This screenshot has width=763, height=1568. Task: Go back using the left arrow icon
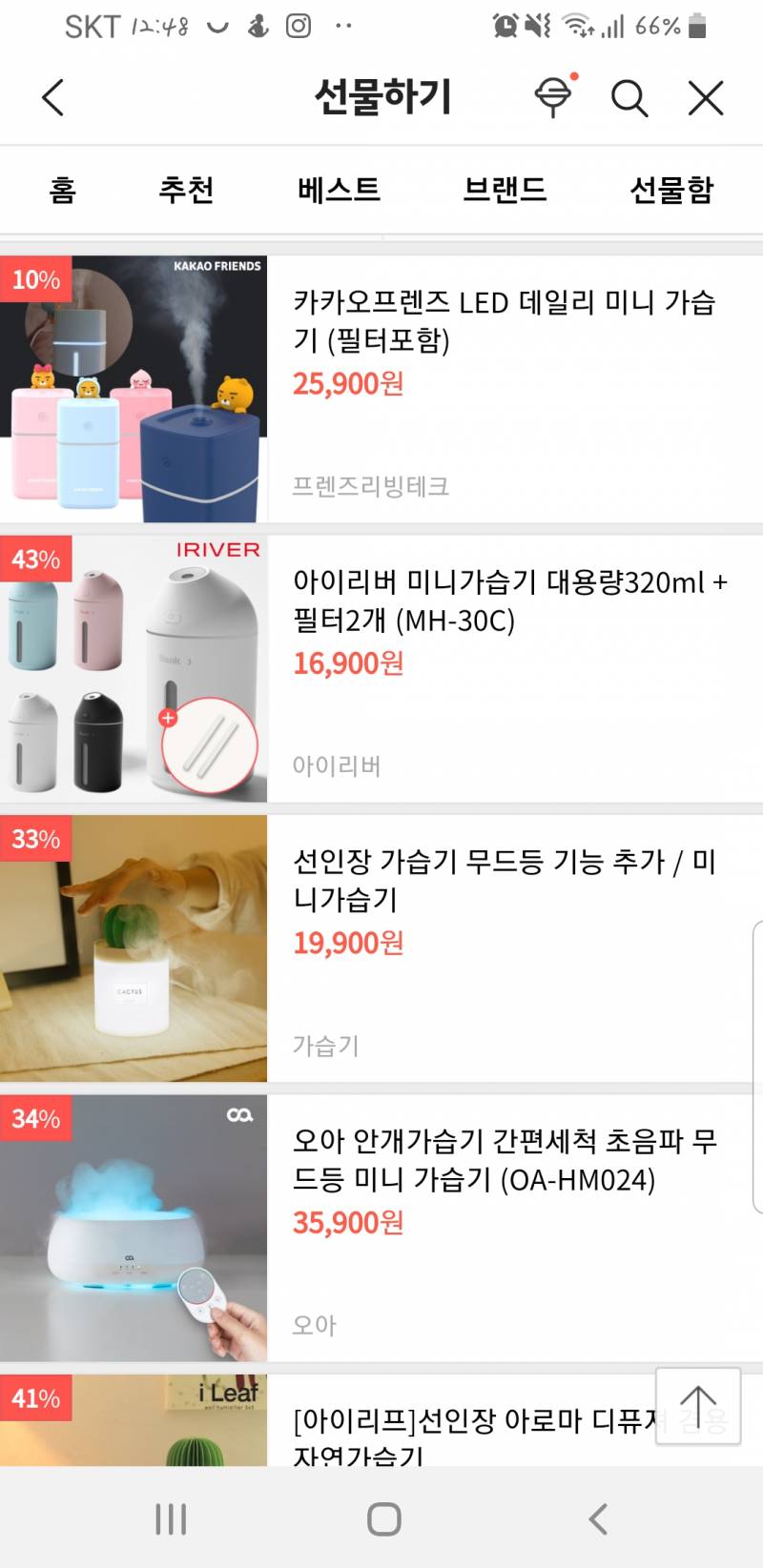(52, 97)
